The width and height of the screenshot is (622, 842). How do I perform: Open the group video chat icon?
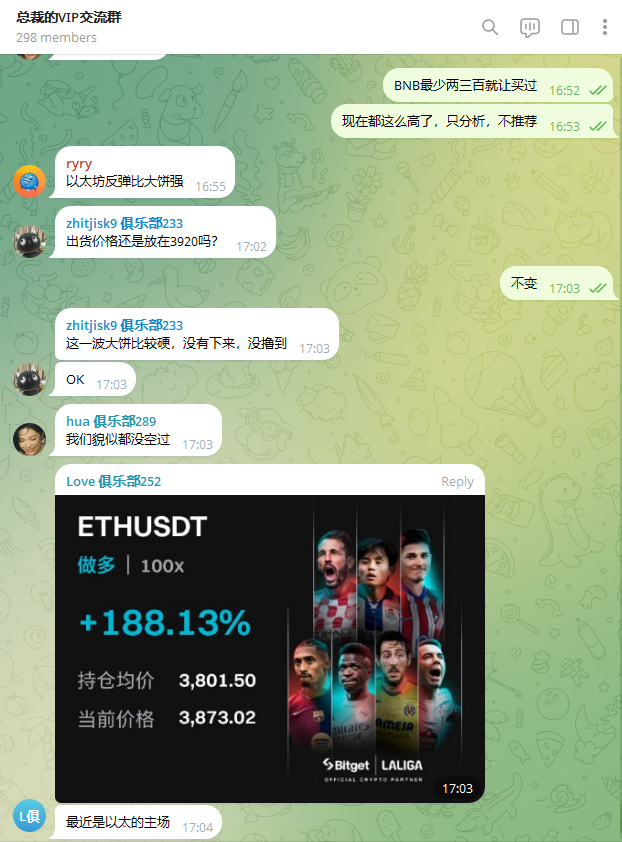tap(530, 27)
